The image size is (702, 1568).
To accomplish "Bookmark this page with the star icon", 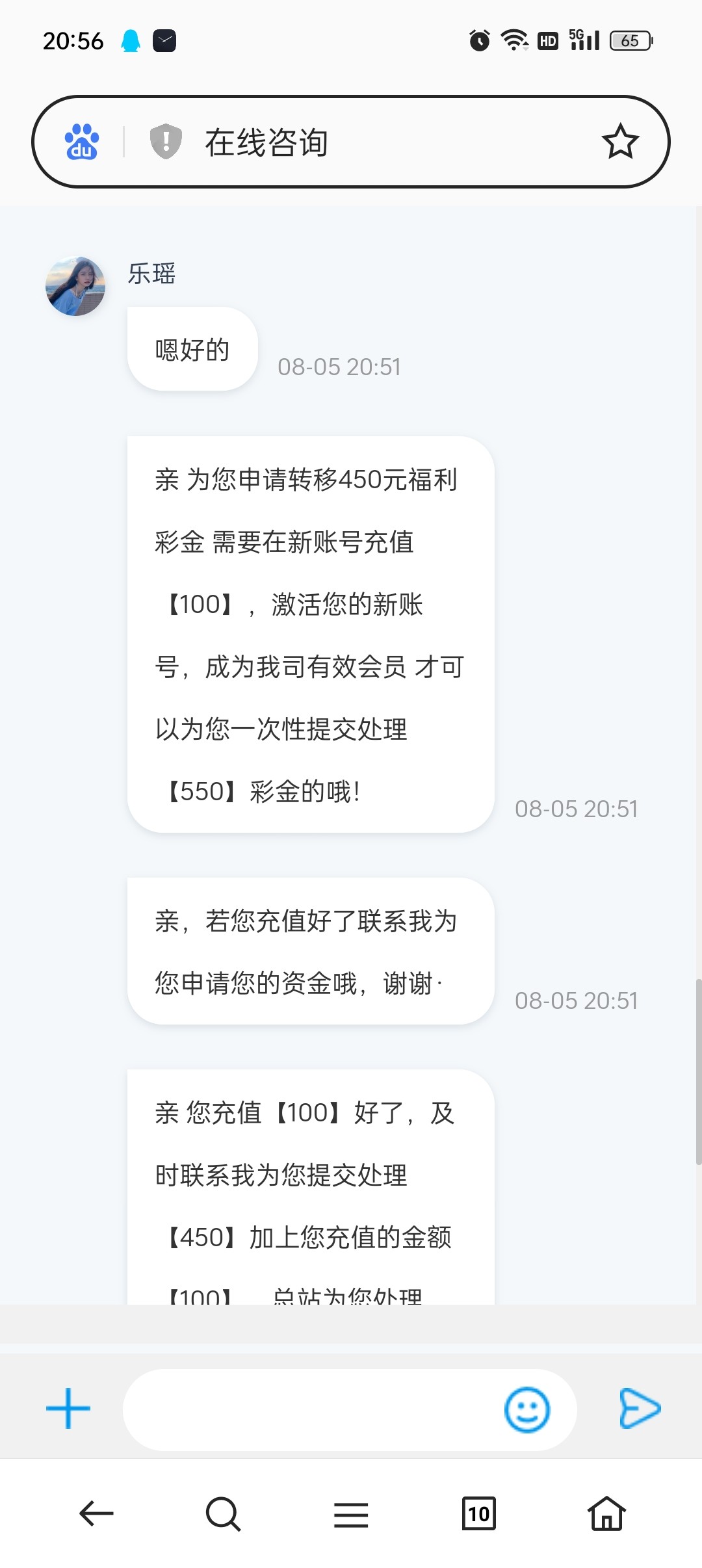I will click(x=620, y=142).
